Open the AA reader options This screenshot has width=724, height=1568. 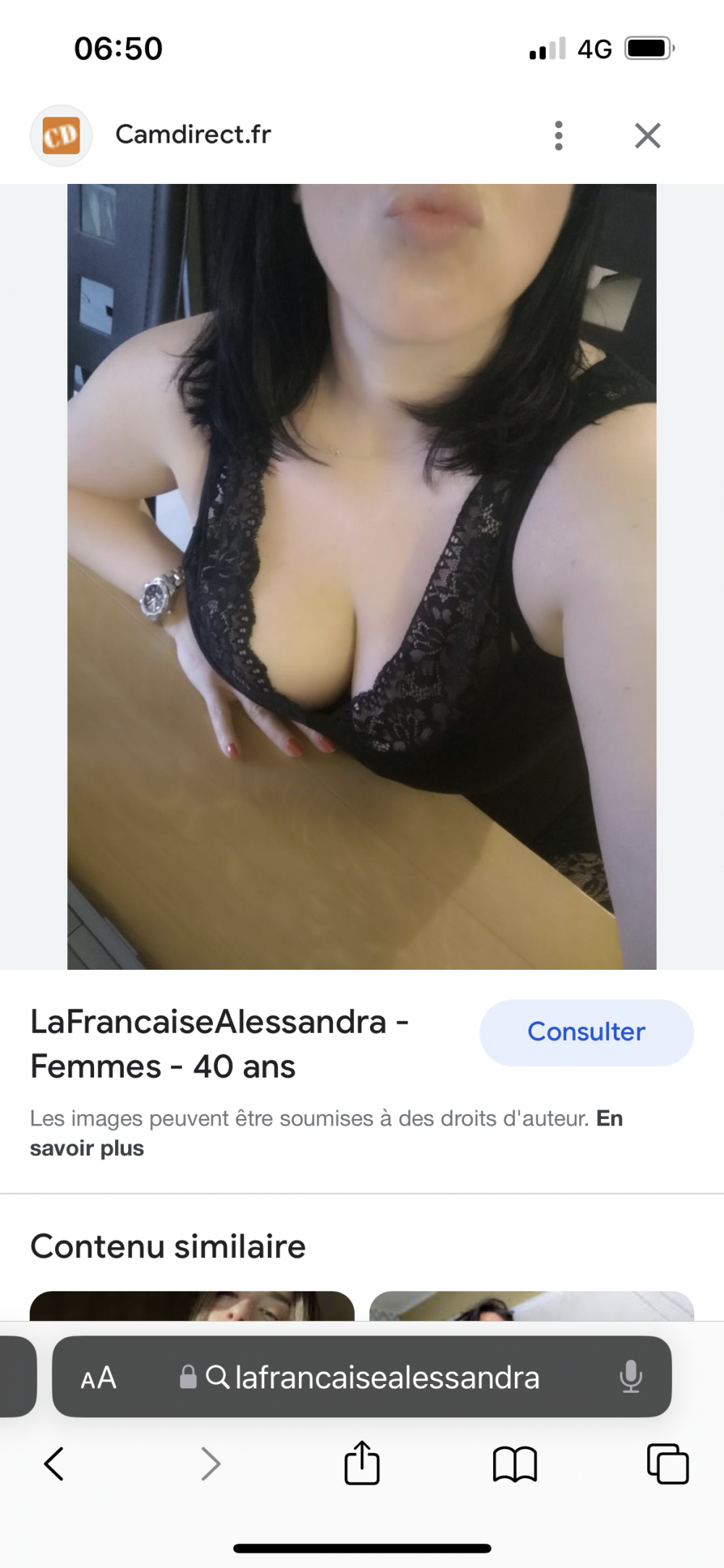pyautogui.click(x=98, y=1378)
